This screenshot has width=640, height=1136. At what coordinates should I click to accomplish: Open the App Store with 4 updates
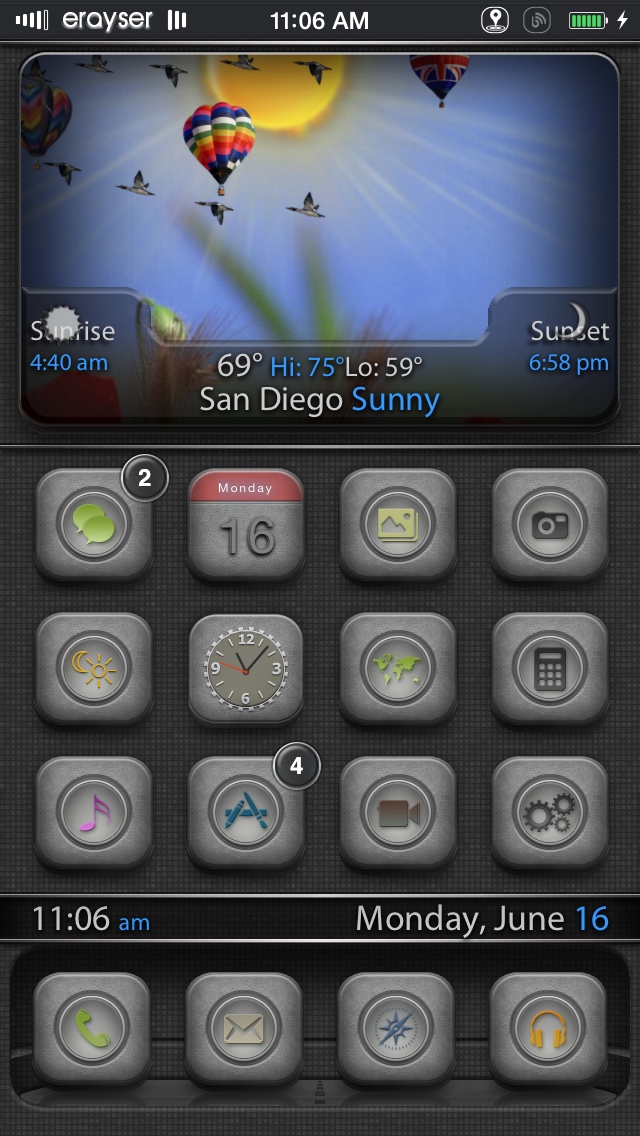(246, 812)
